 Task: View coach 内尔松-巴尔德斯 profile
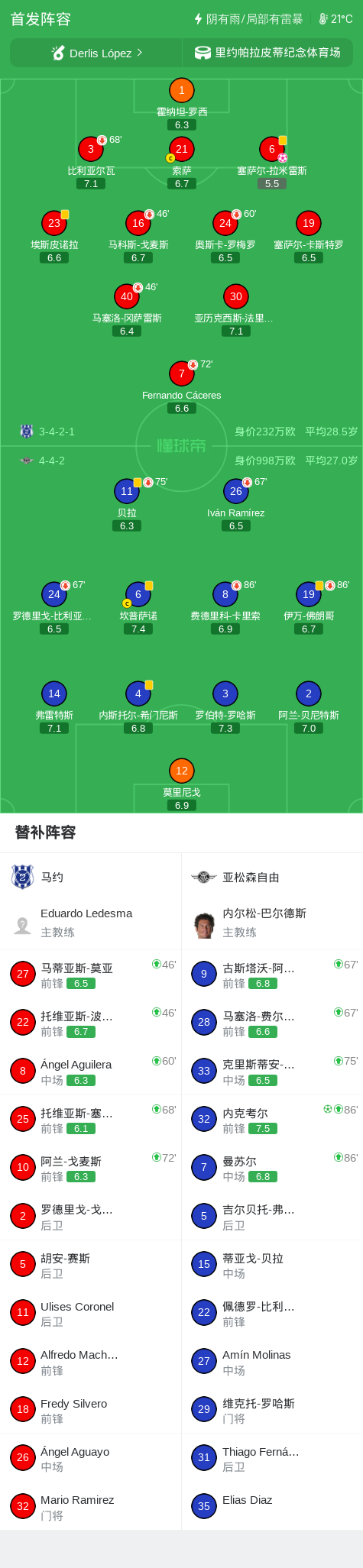point(272,923)
